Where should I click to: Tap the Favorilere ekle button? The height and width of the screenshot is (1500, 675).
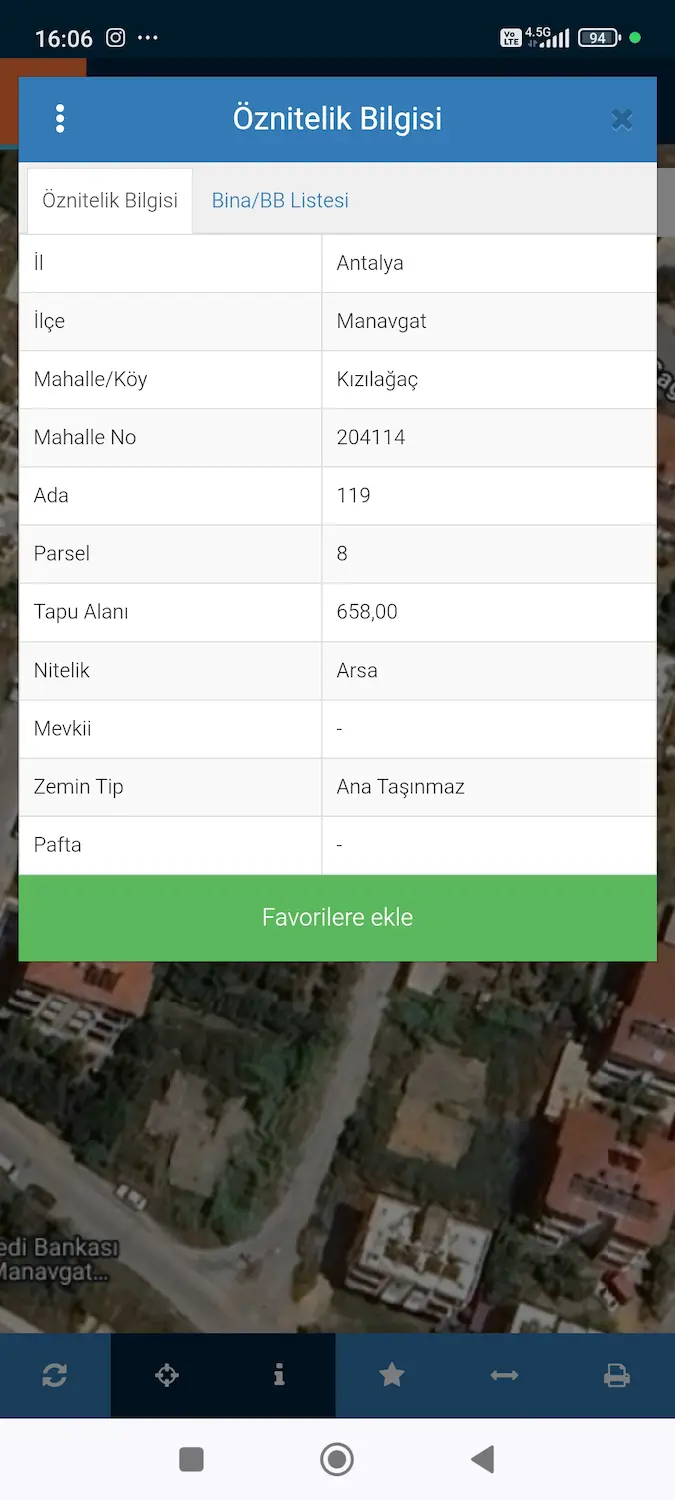(337, 918)
